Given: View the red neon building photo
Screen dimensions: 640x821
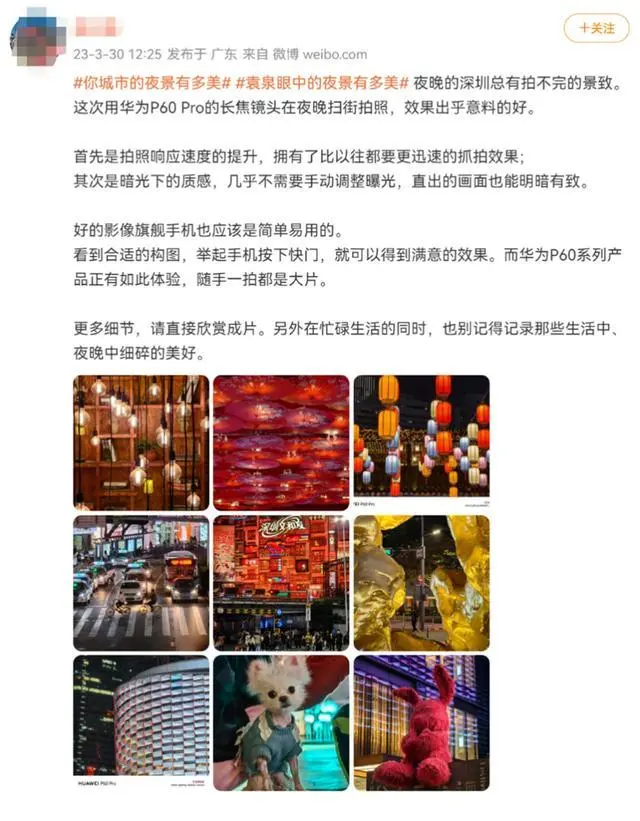Looking at the screenshot, I should (x=281, y=582).
